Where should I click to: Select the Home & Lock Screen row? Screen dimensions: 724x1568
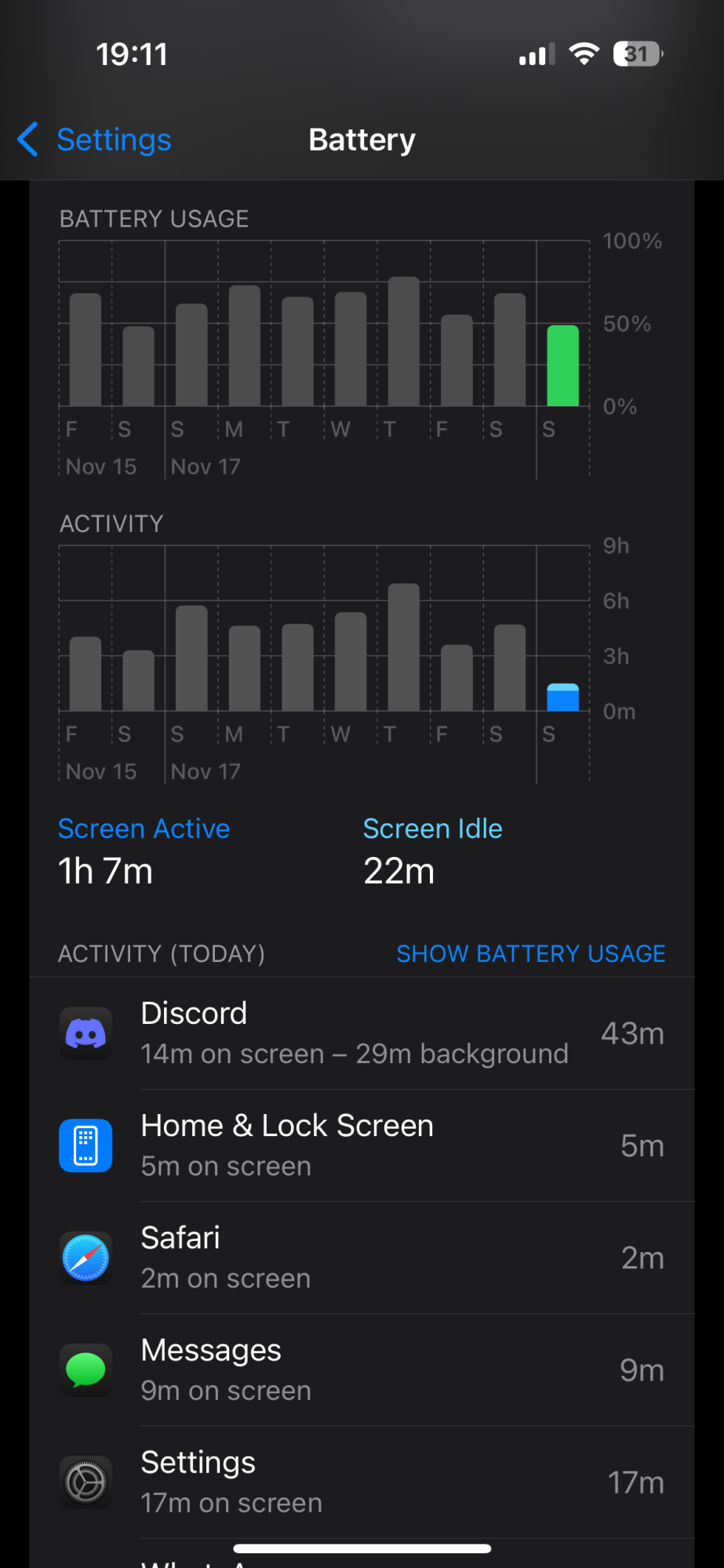coord(362,1145)
